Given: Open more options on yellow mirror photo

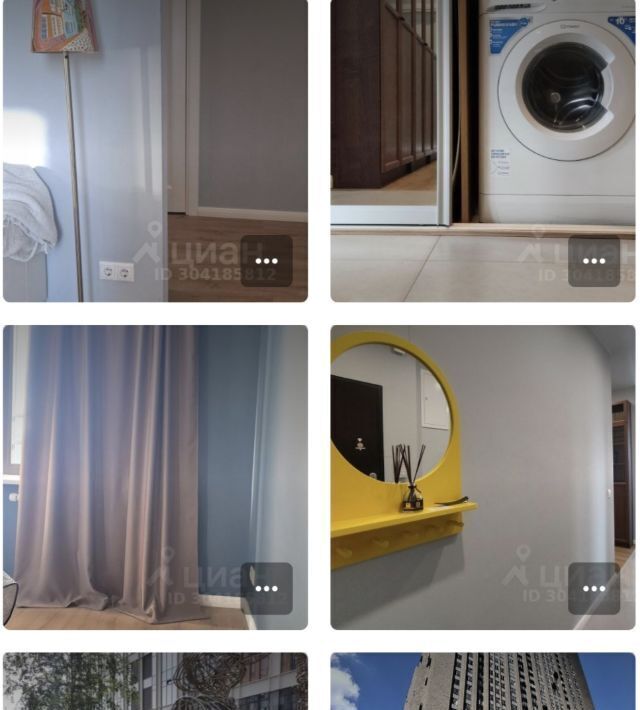Looking at the screenshot, I should (594, 588).
